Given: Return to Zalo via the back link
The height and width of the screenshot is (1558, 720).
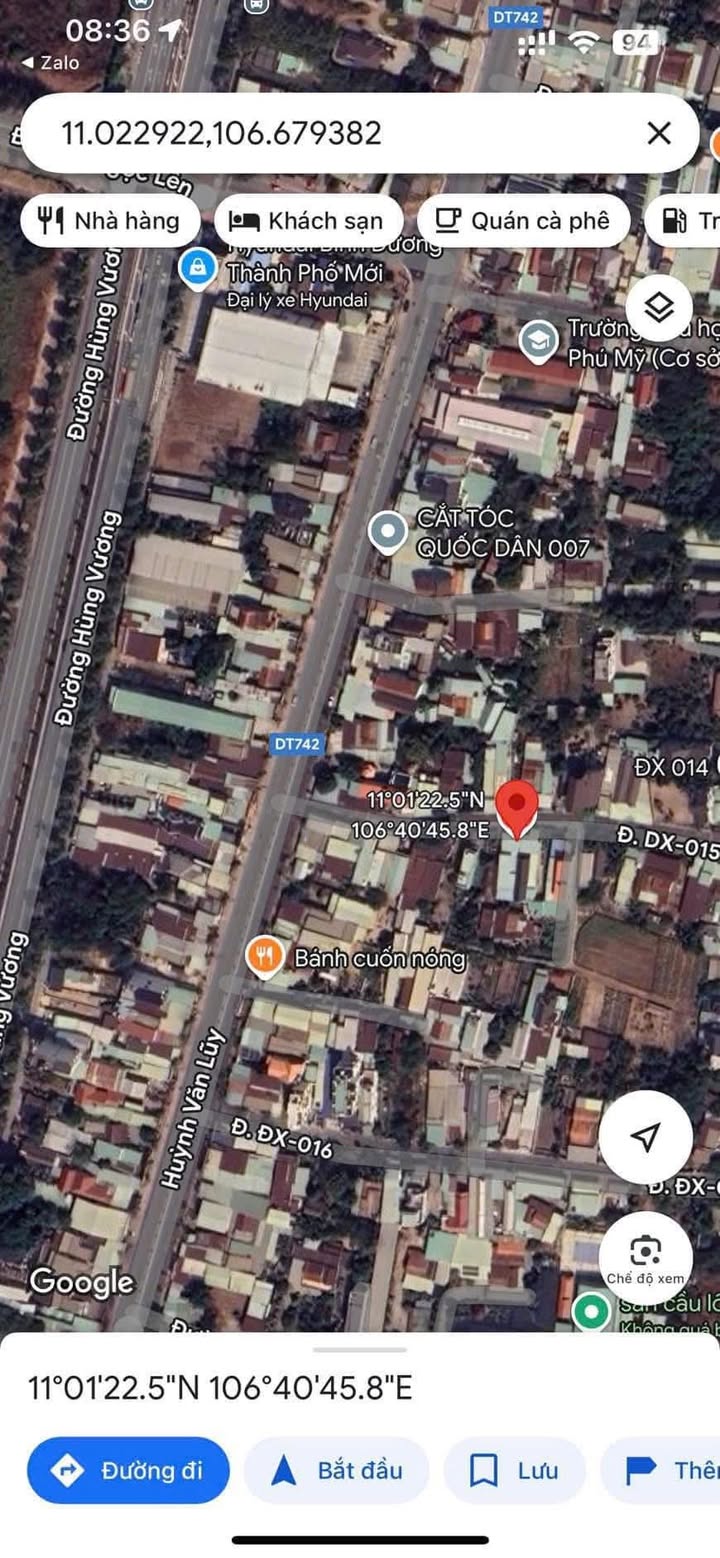Looking at the screenshot, I should (50, 62).
